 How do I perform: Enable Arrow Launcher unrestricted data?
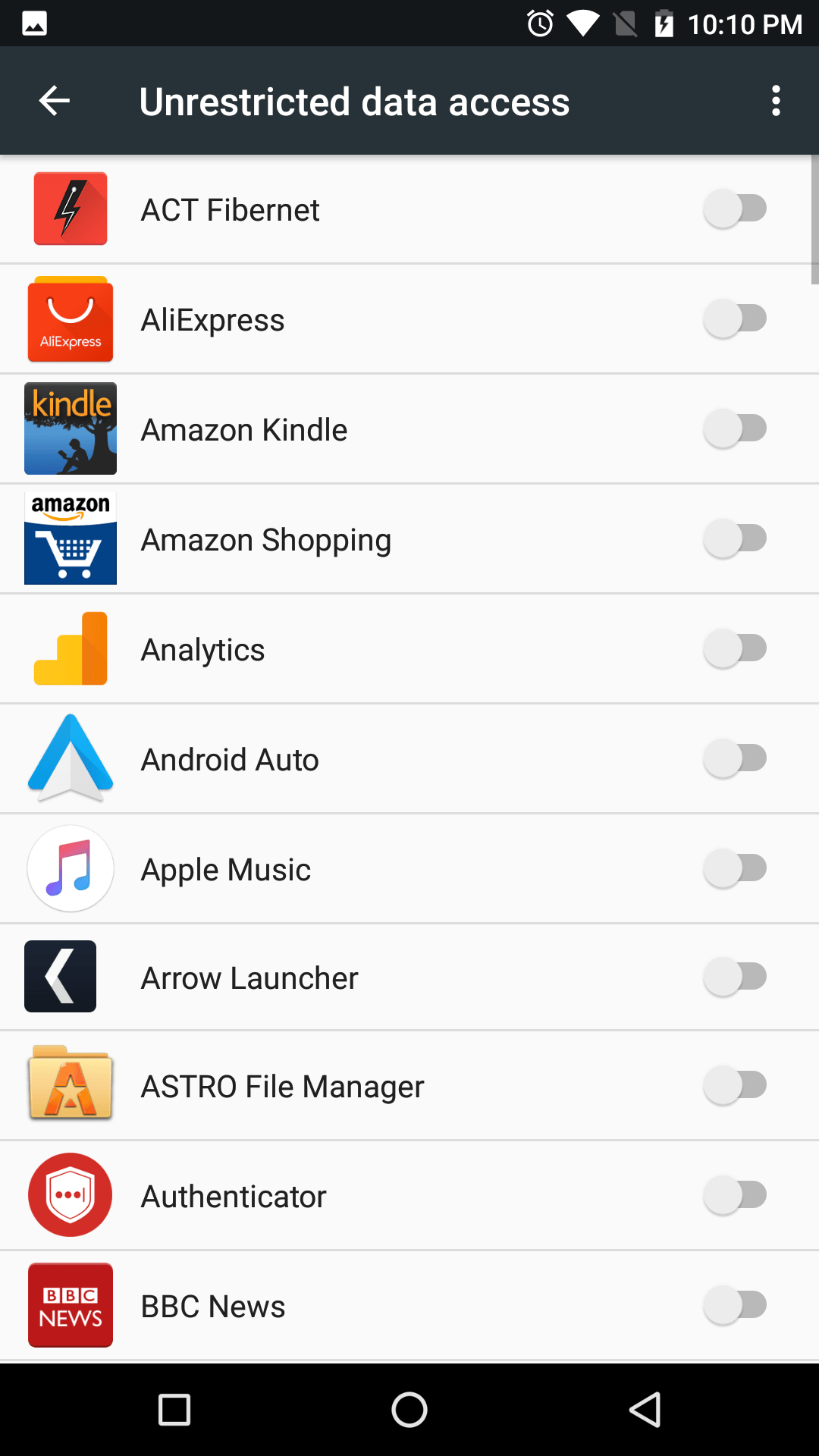735,977
